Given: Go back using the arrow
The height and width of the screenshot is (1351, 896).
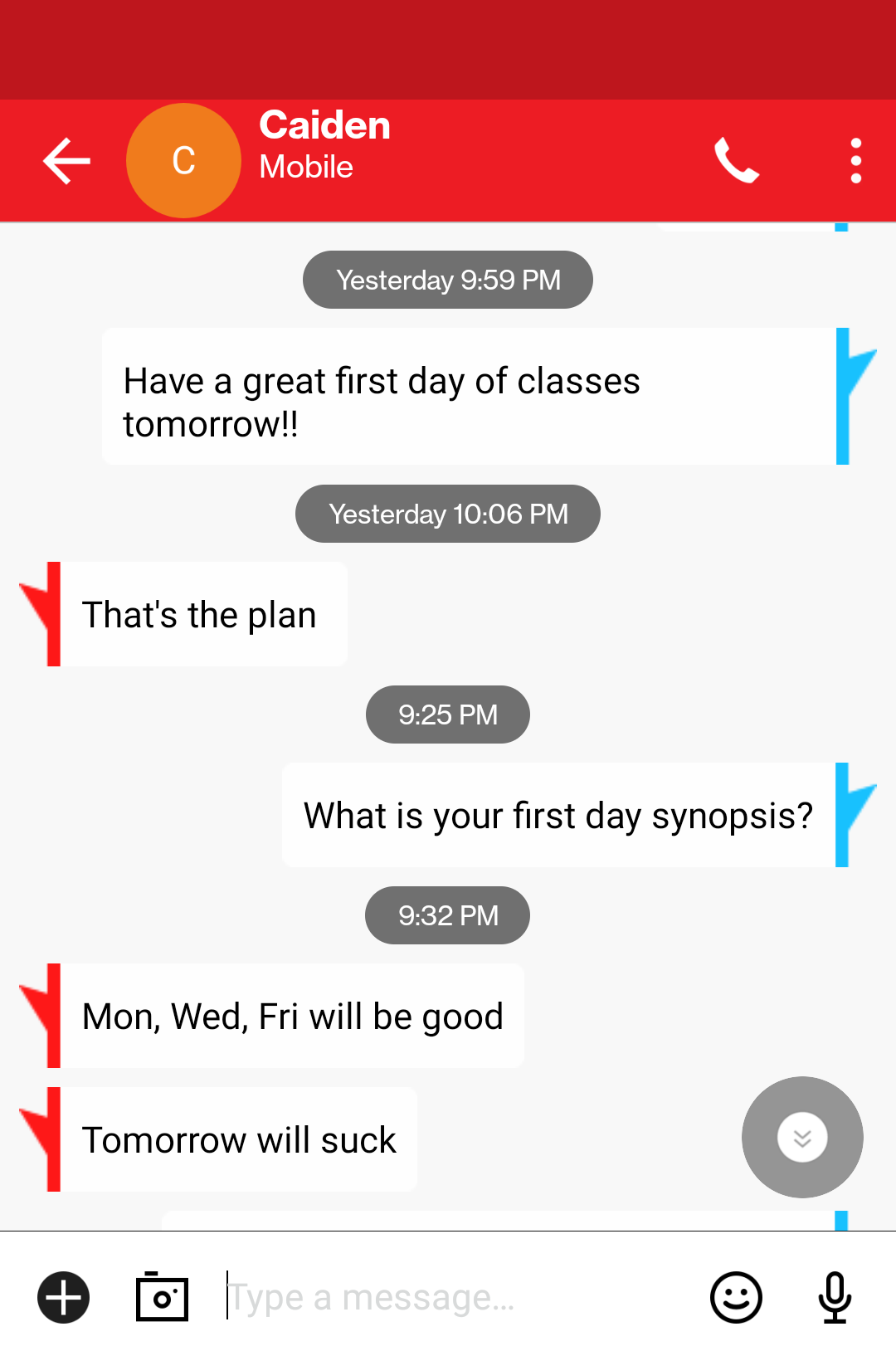Looking at the screenshot, I should pyautogui.click(x=66, y=161).
